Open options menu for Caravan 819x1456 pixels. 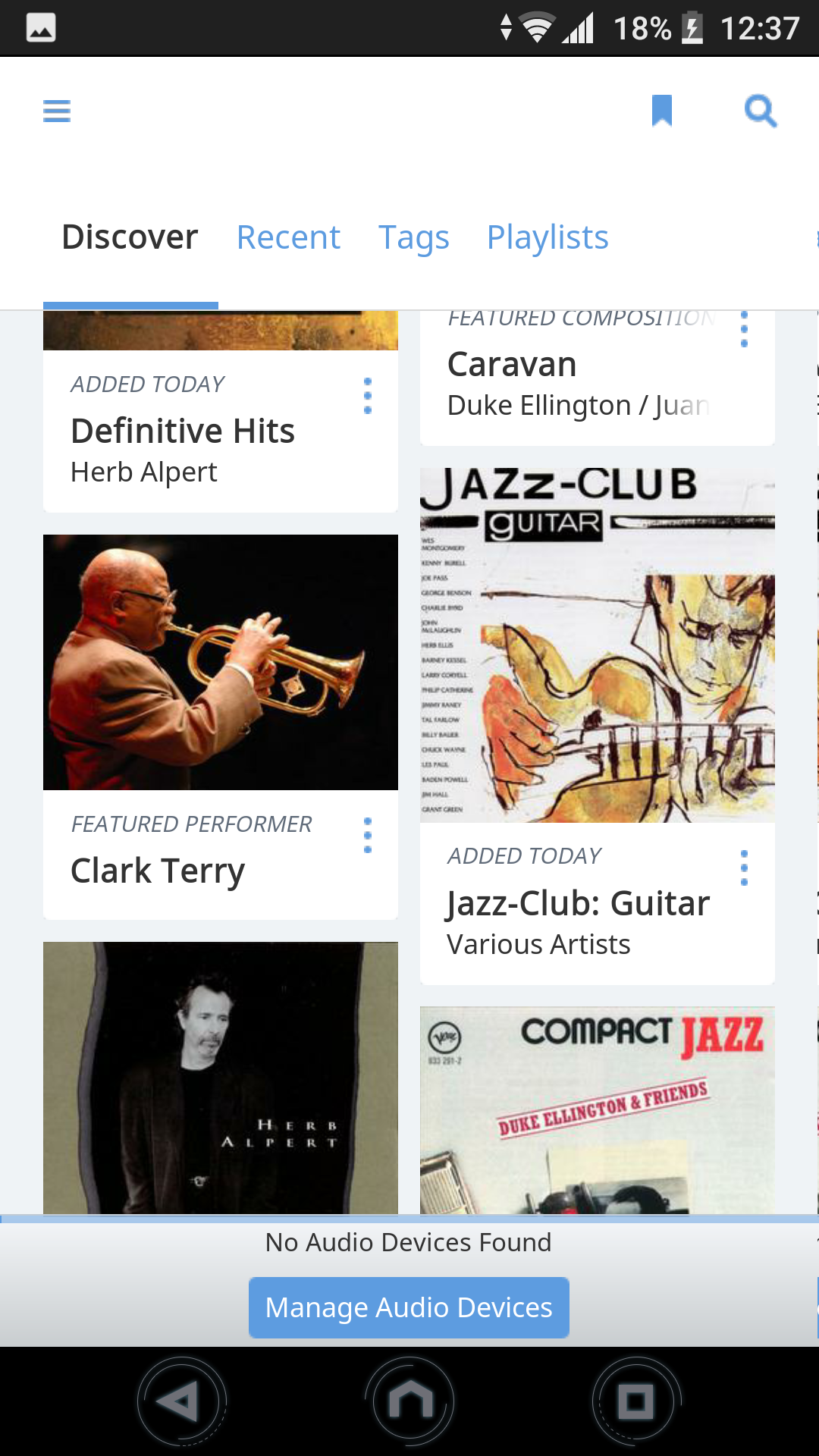(x=744, y=330)
